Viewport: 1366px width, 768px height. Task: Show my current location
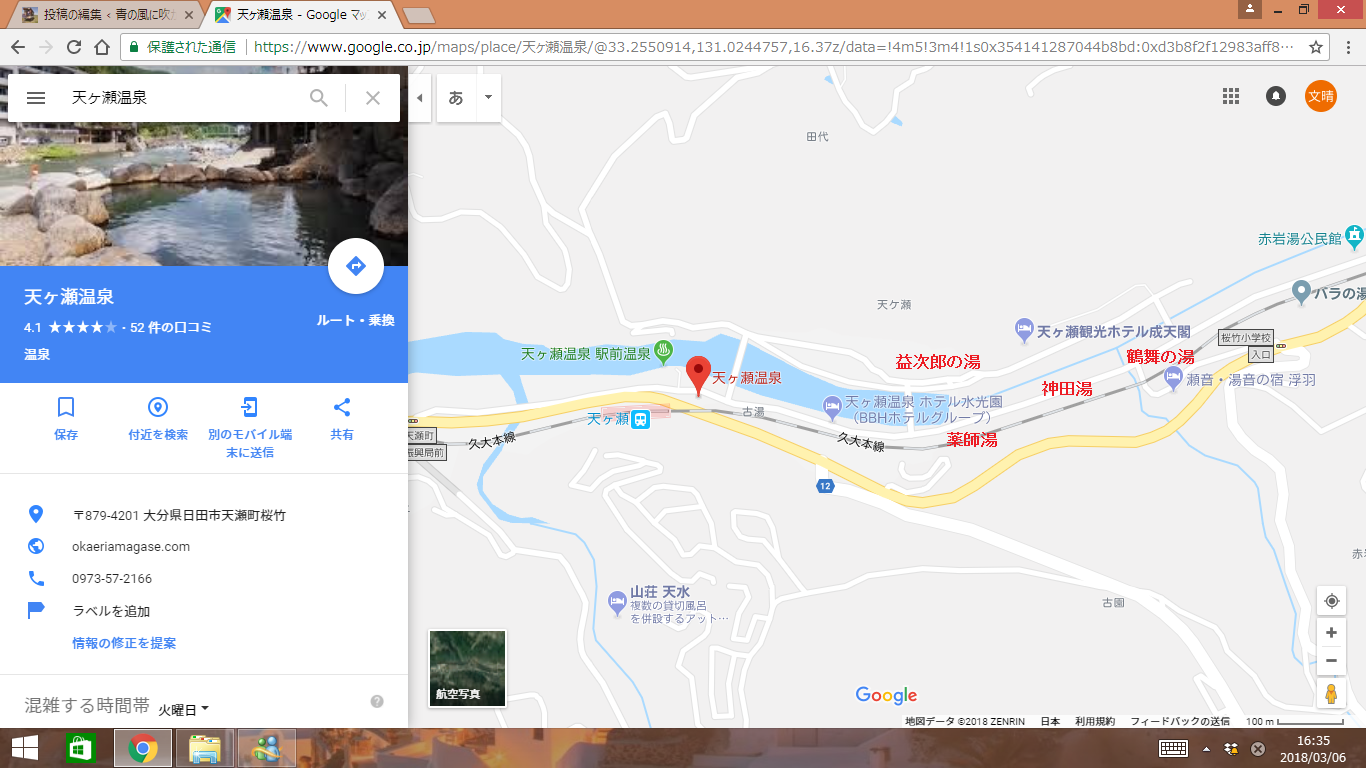point(1331,601)
